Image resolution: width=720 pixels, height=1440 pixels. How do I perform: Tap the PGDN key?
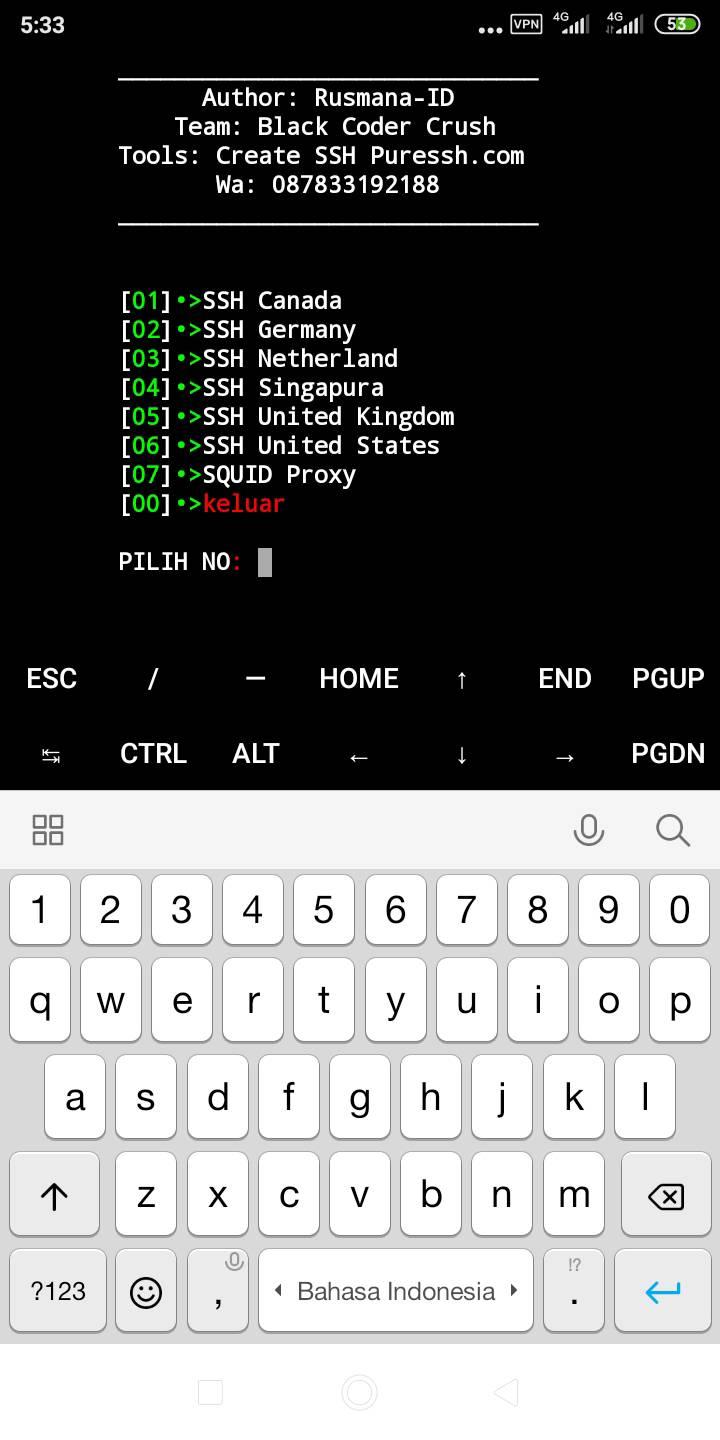coord(668,753)
